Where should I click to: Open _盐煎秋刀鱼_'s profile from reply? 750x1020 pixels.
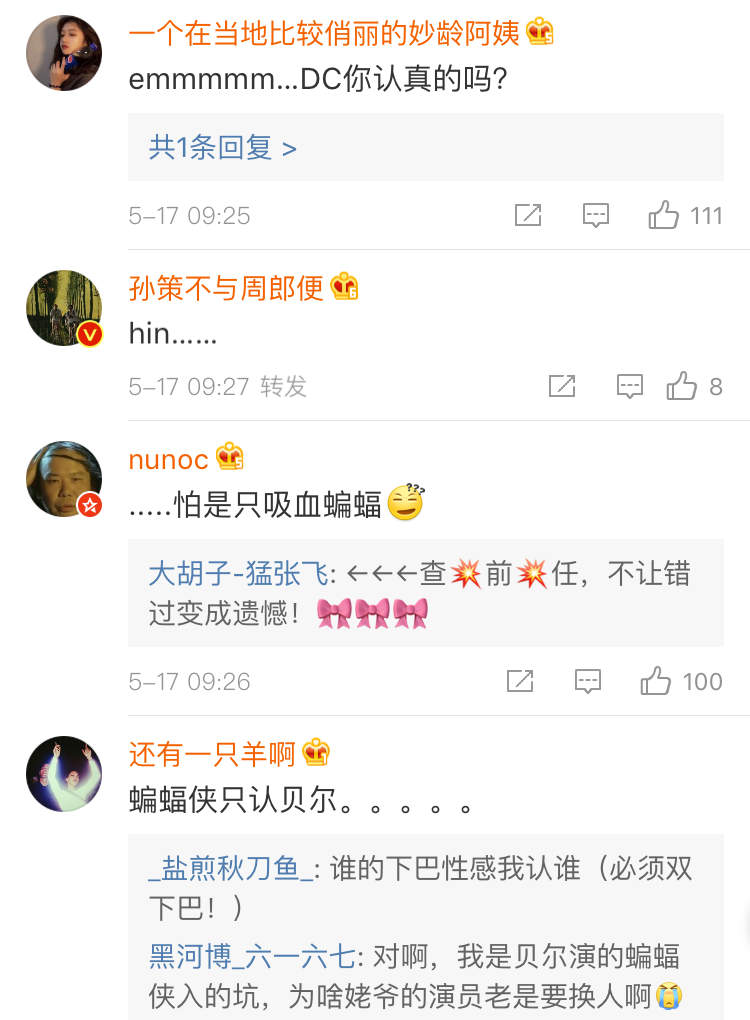point(231,869)
